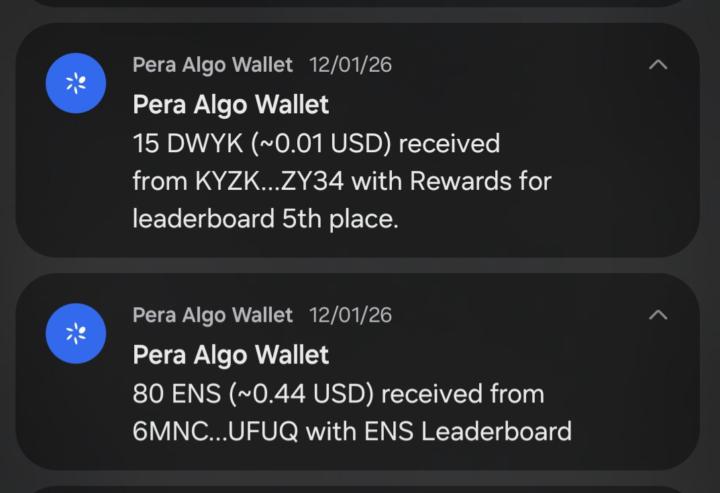720x493 pixels.
Task: Collapse the 15 DWYK received notification
Action: [x=657, y=65]
